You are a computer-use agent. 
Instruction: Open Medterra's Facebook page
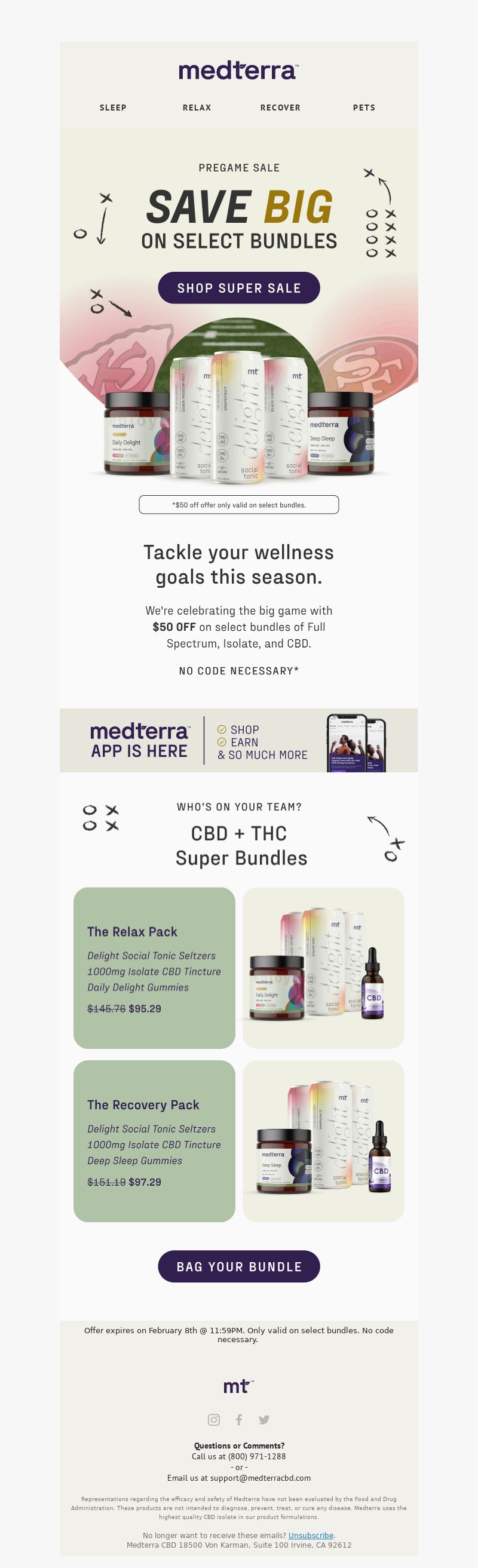(x=240, y=1419)
